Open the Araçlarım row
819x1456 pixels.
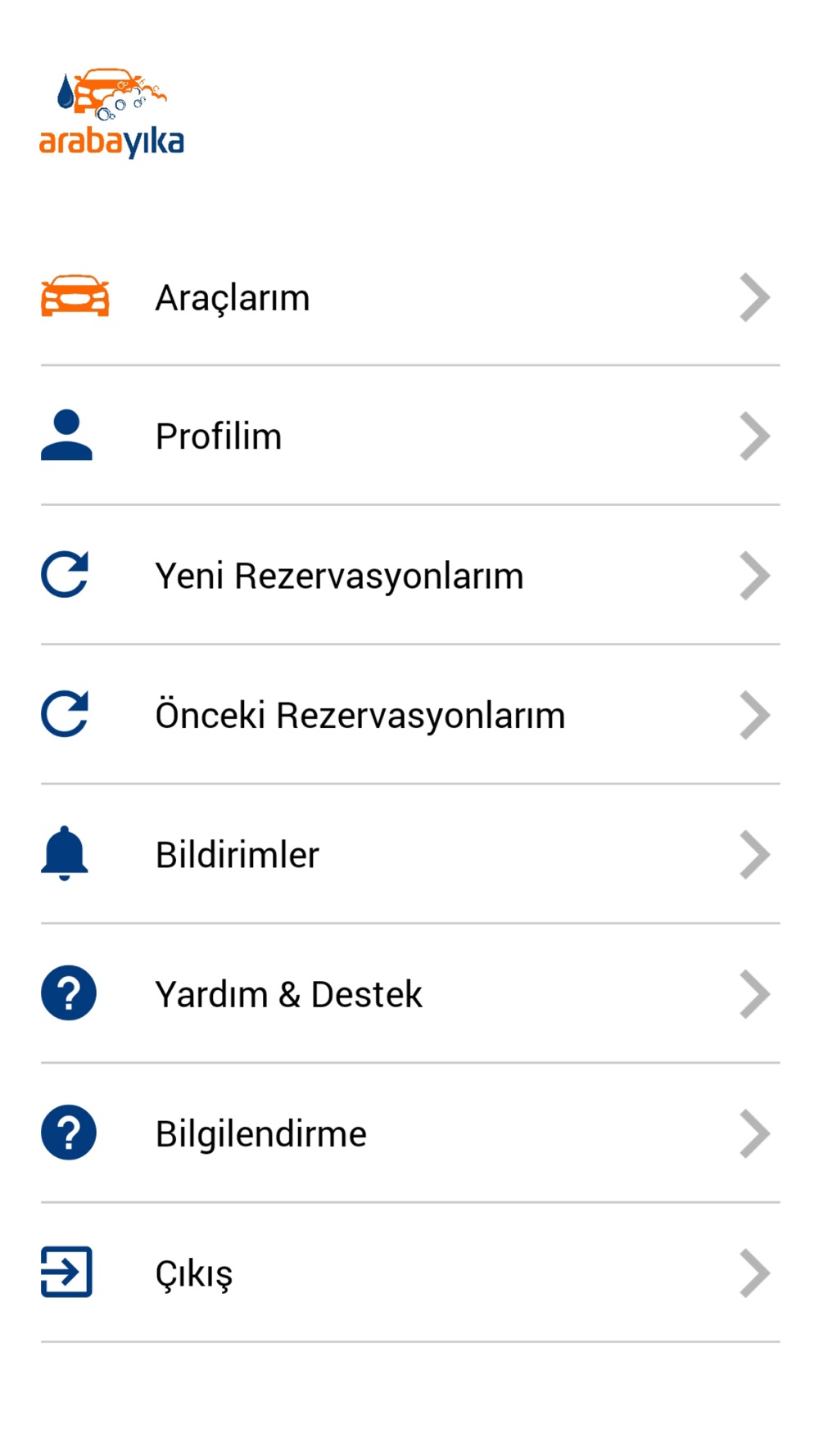click(409, 297)
